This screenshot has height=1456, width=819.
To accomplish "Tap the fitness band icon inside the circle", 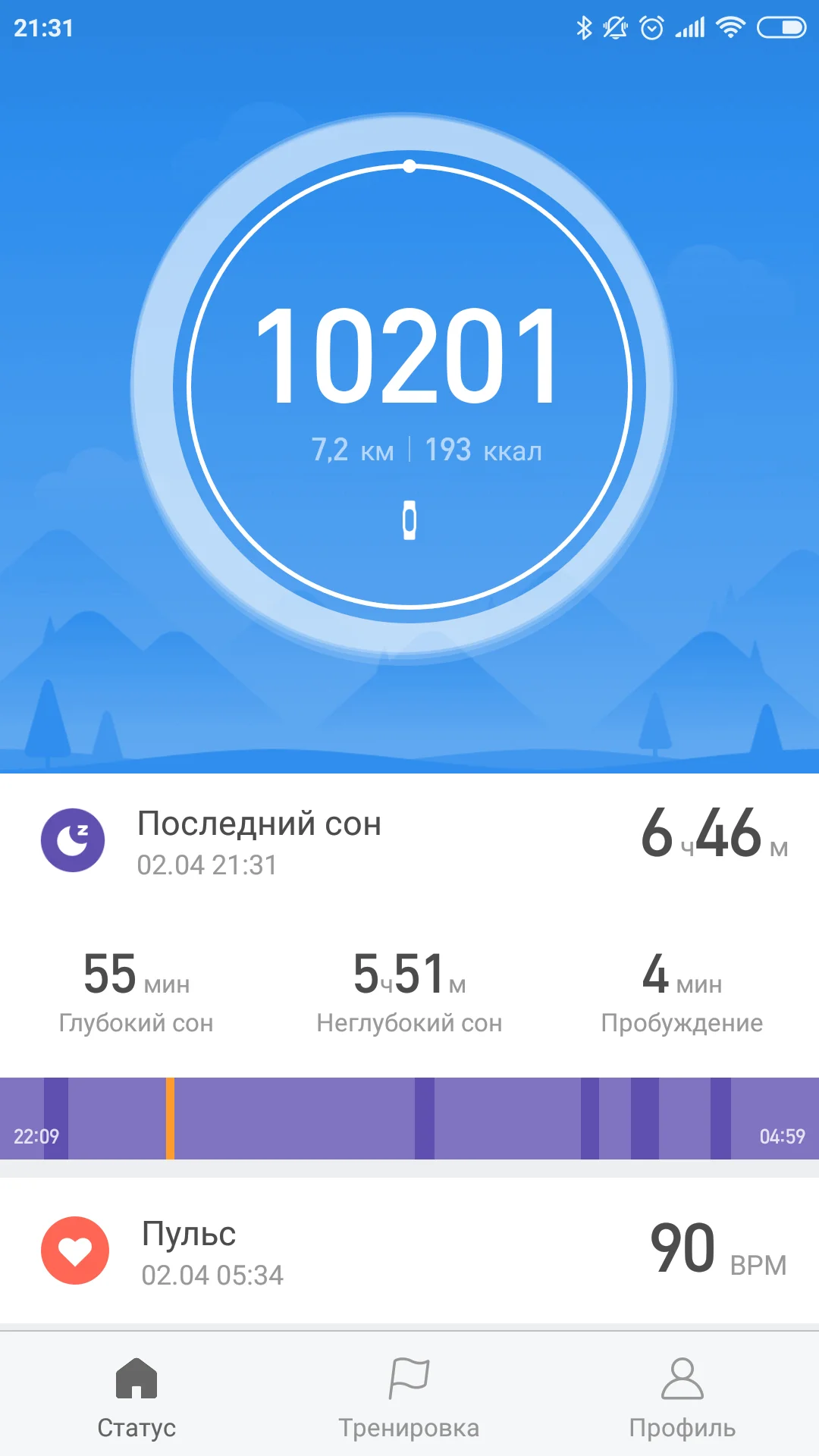I will click(x=409, y=518).
